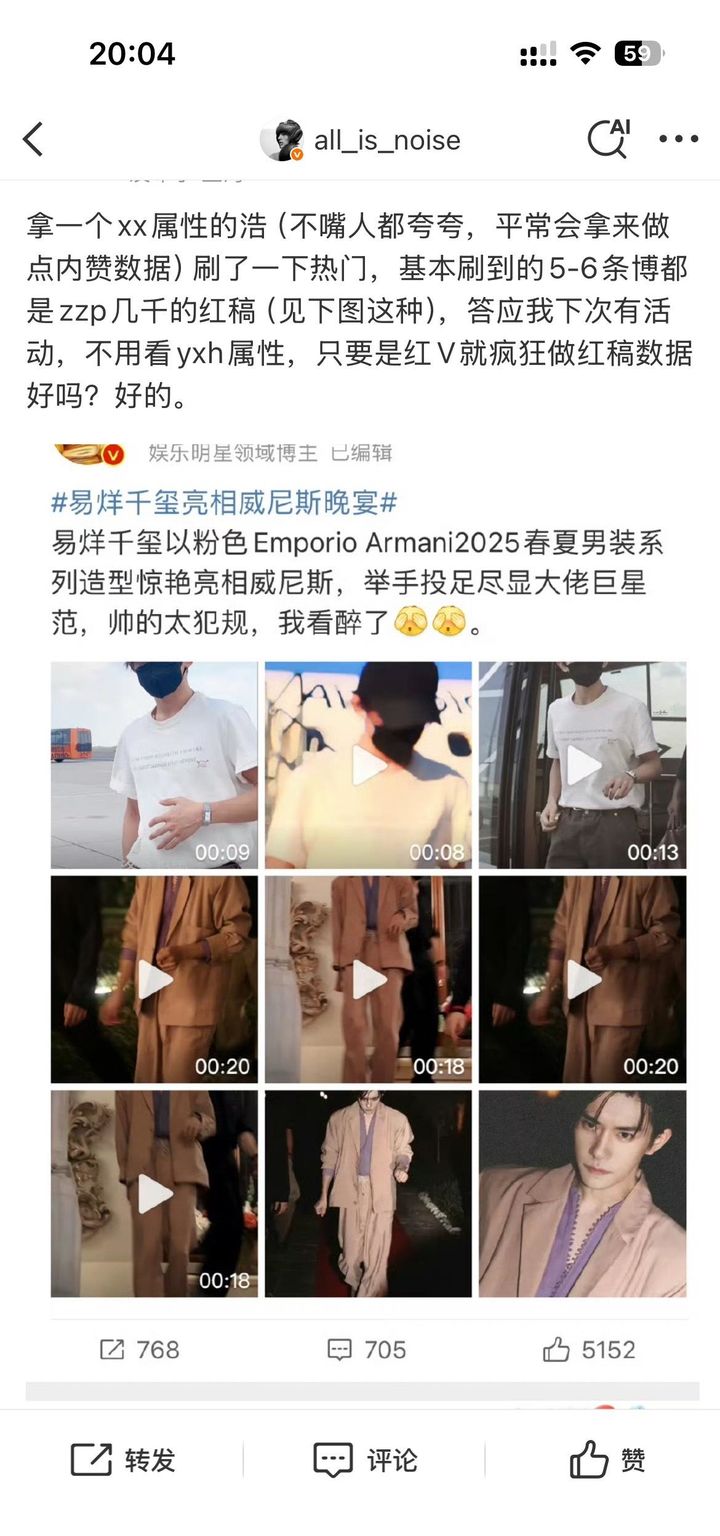Viewport: 720px width, 1536px height.
Task: Open the AI search icon
Action: pyautogui.click(x=608, y=139)
